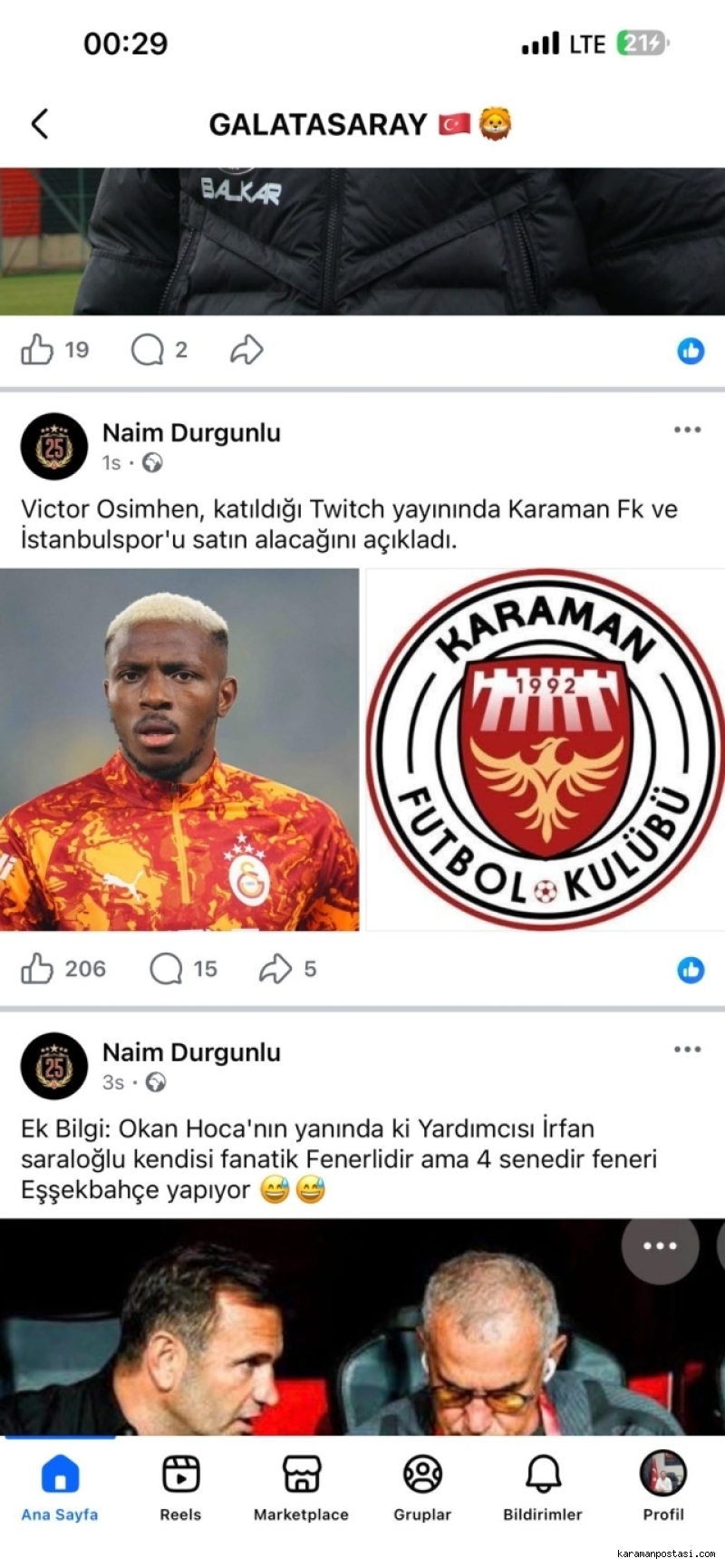
Task: Share the post with 19 likes
Action: click(246, 350)
